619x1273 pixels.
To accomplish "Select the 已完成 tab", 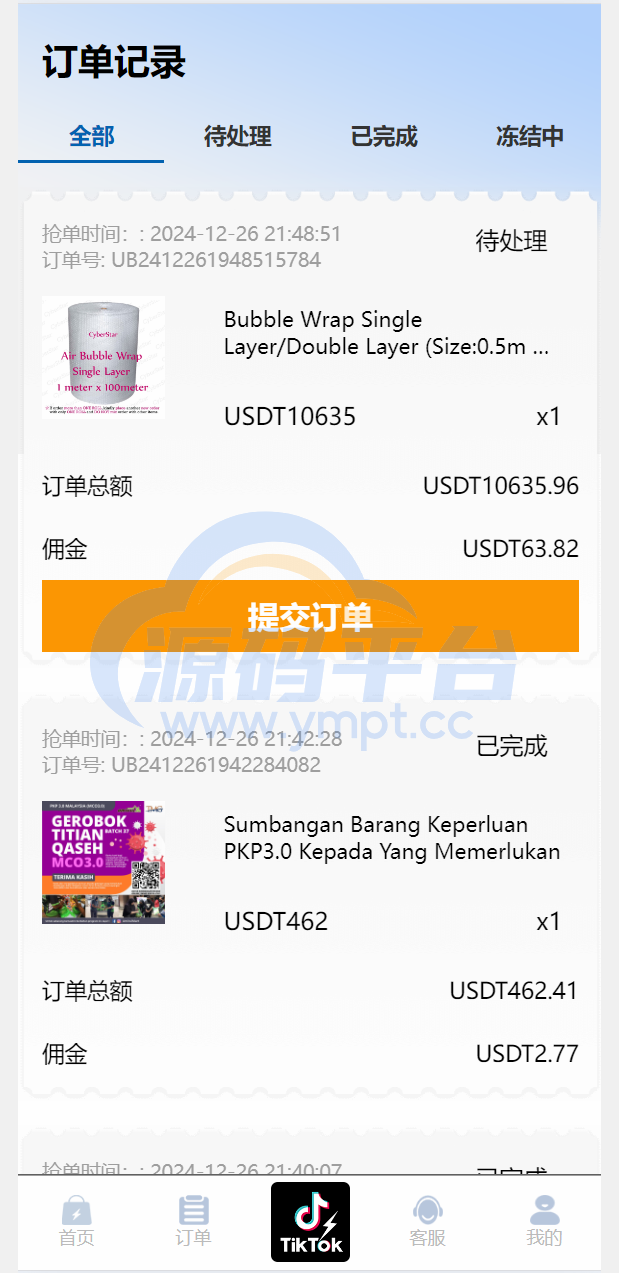I will click(384, 136).
